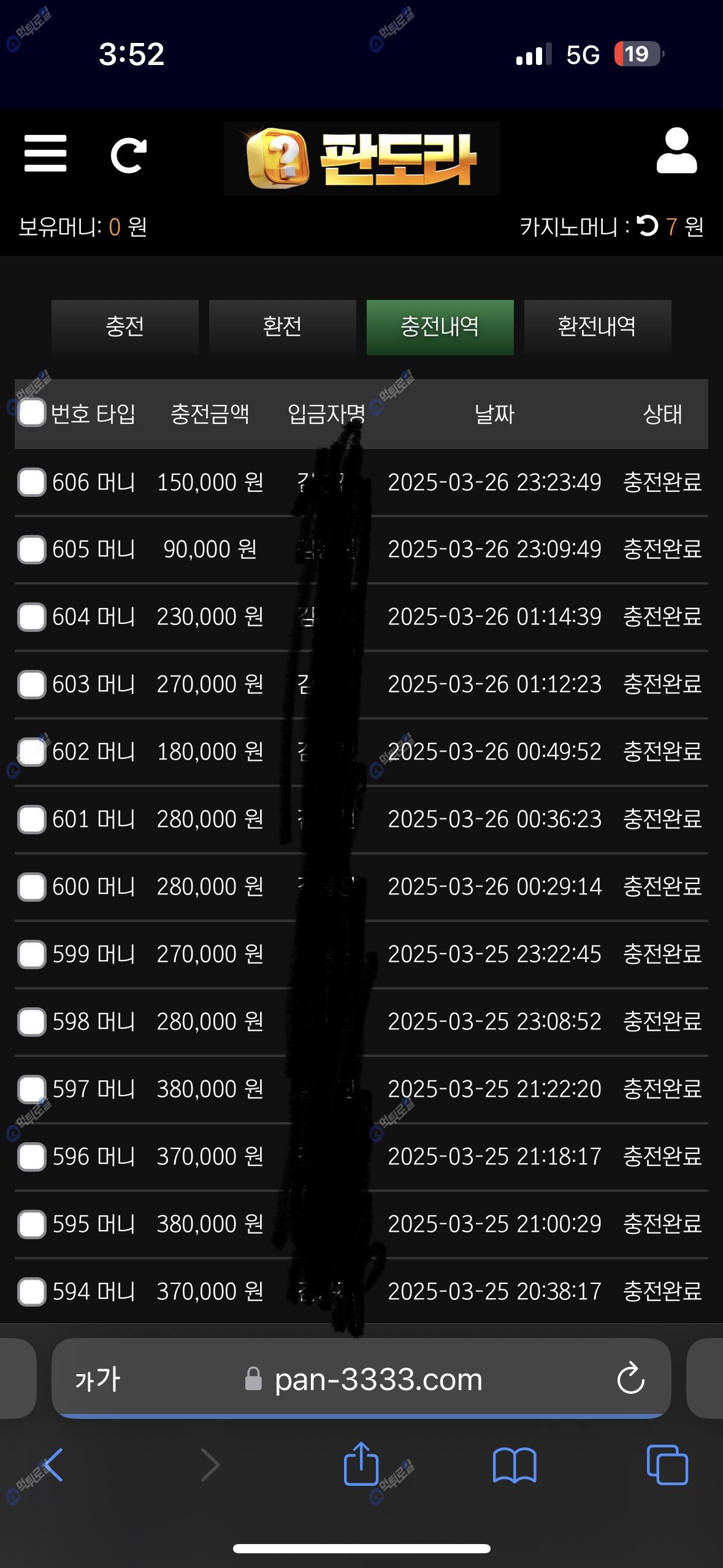The width and height of the screenshot is (723, 1568).
Task: Switch to the 충전 tab
Action: 125,326
